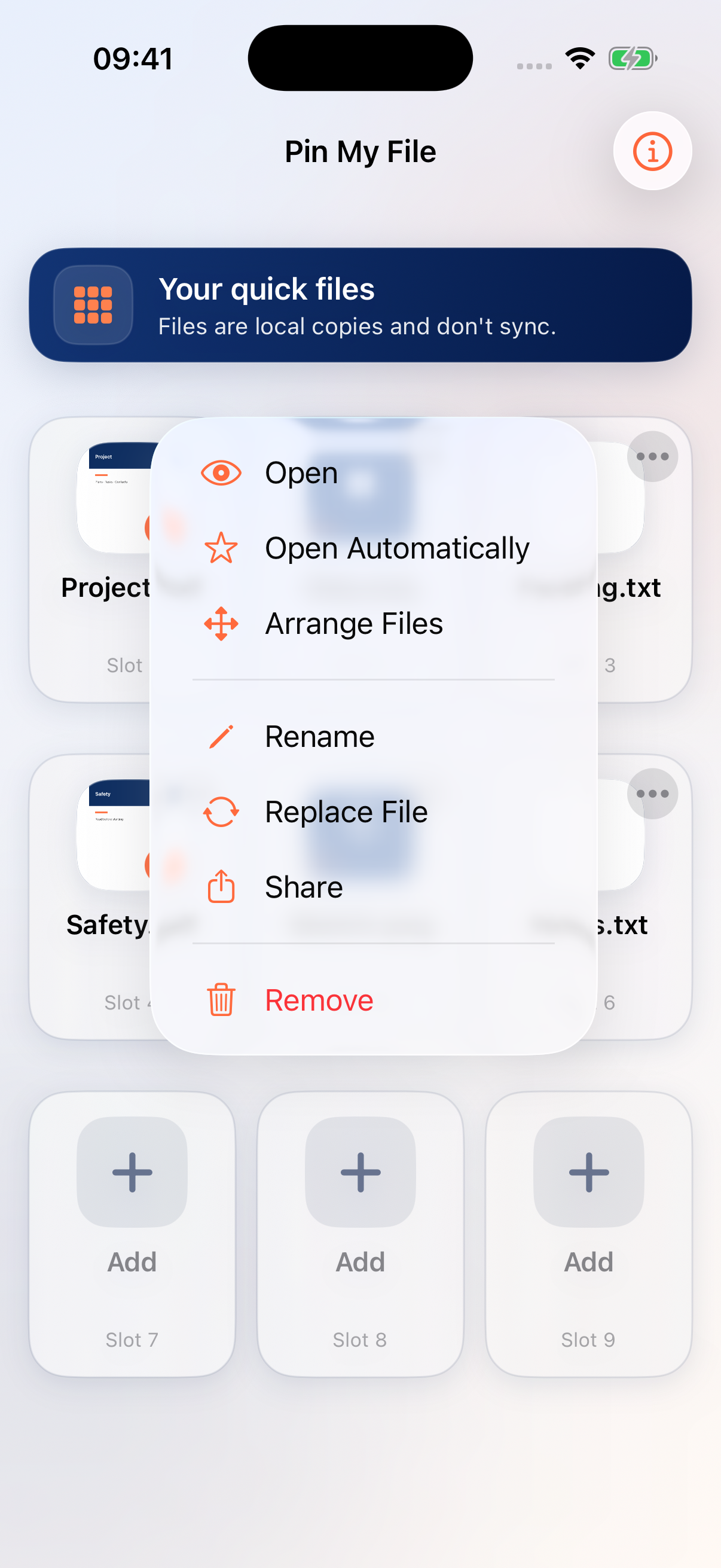Choose Open Automatically option

(373, 548)
